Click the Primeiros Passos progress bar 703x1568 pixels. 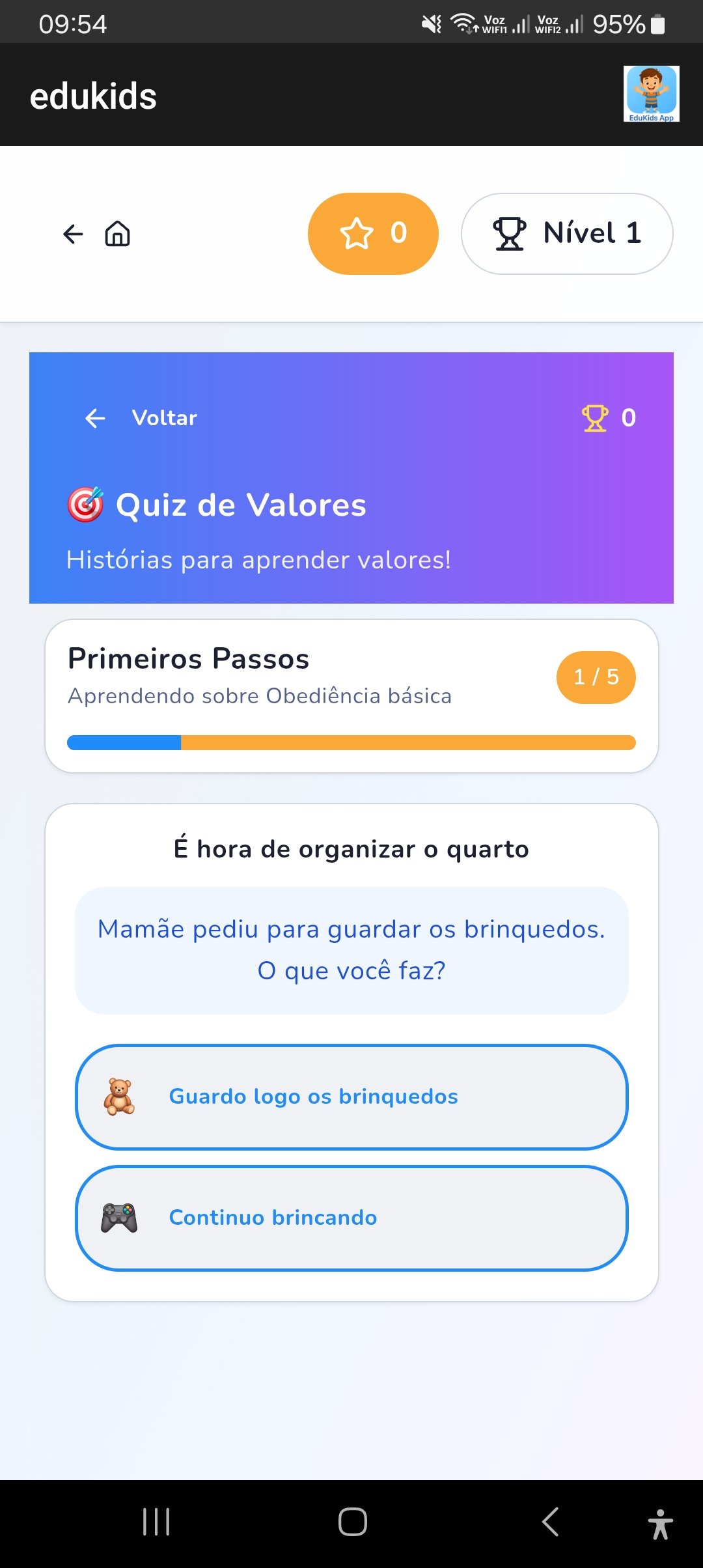[x=351, y=741]
